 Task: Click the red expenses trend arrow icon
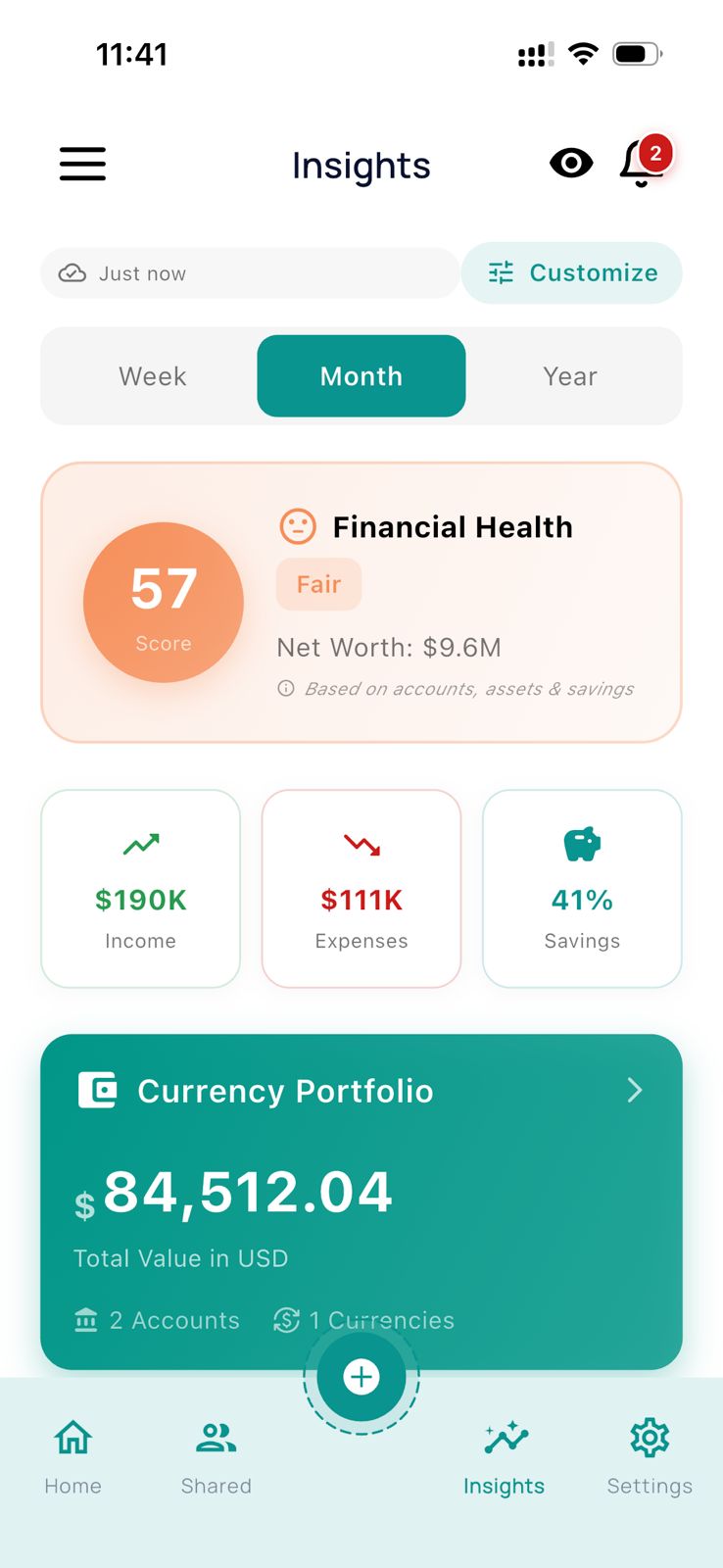click(361, 843)
